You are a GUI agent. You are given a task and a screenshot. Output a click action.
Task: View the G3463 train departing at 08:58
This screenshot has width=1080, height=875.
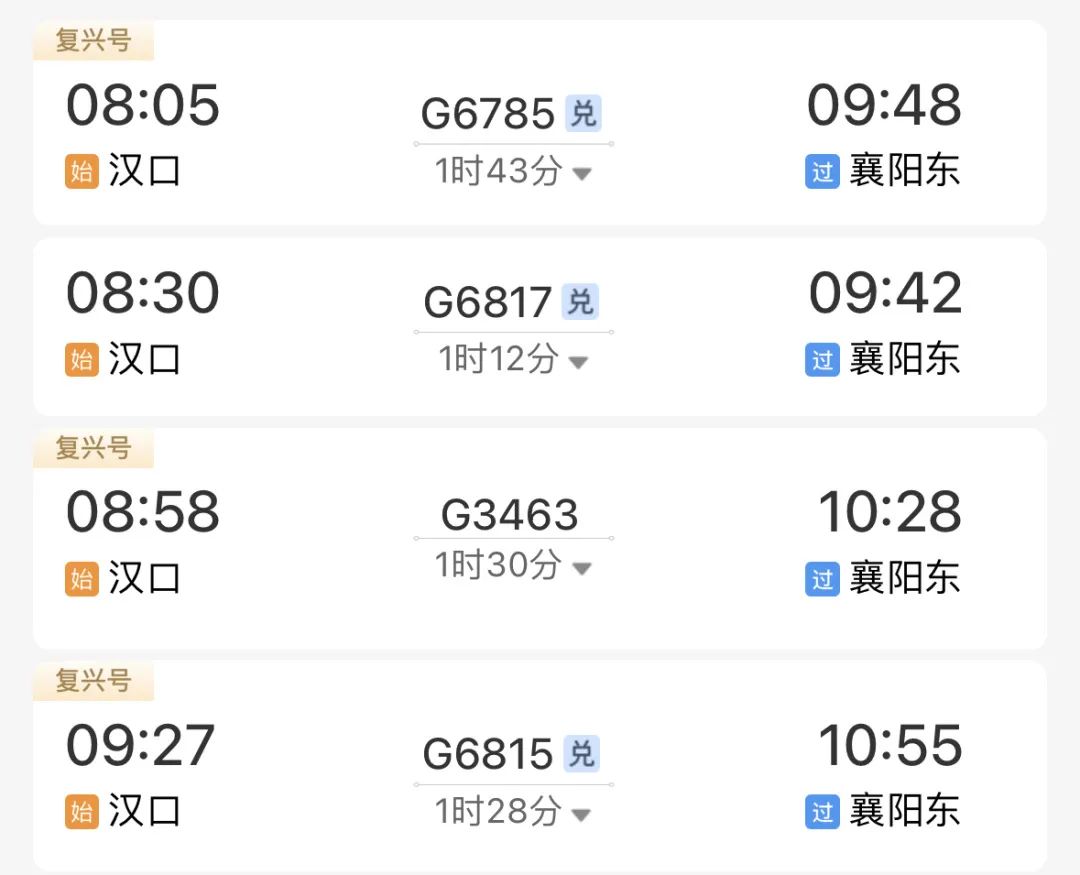(x=509, y=515)
